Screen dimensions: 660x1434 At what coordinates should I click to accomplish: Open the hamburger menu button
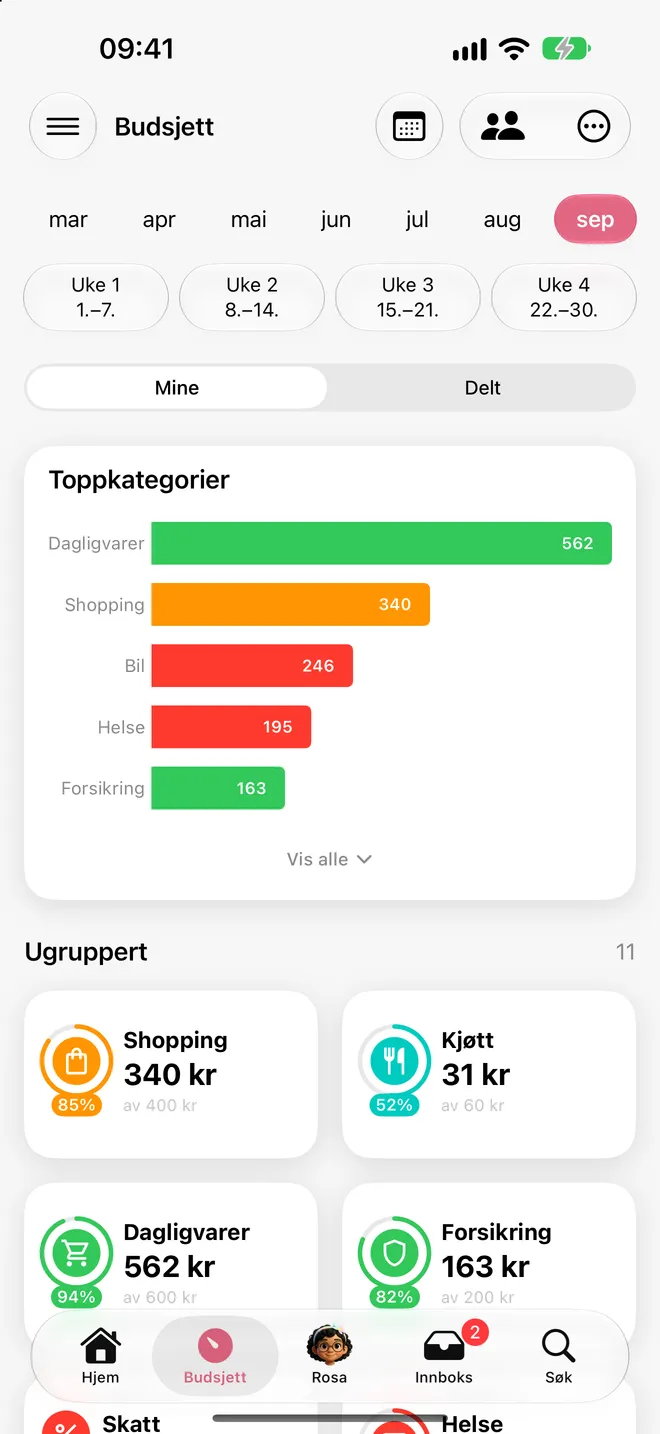click(x=63, y=127)
